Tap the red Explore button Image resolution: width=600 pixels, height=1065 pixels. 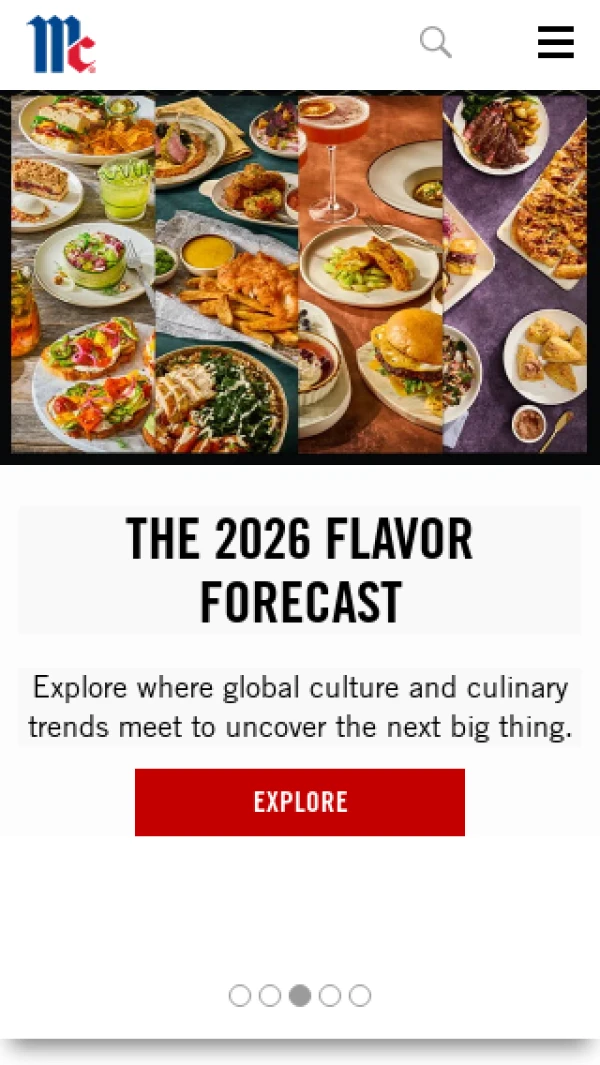[300, 802]
